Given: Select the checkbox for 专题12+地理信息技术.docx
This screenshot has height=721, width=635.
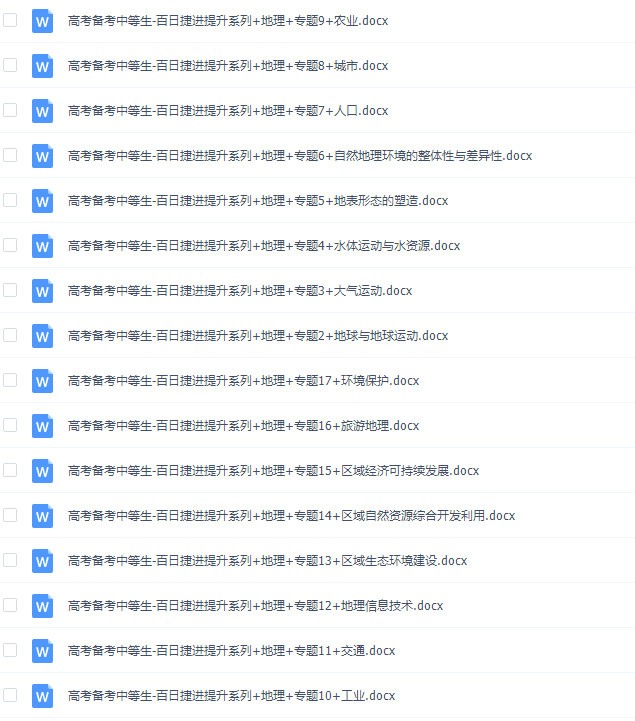Looking at the screenshot, I should [x=10, y=605].
